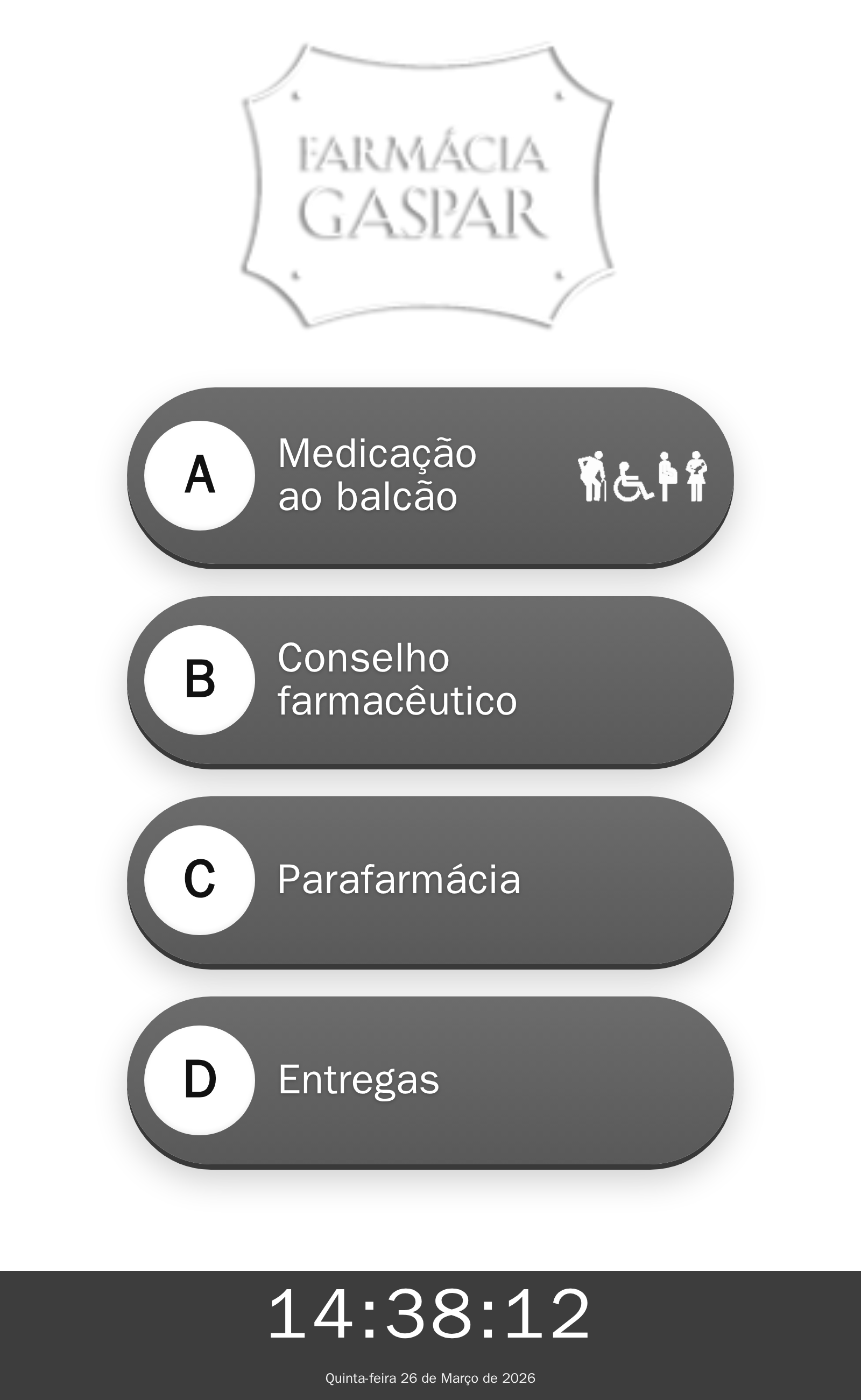Click the elderly person with cane priority icon
The image size is (861, 1400).
(x=592, y=478)
